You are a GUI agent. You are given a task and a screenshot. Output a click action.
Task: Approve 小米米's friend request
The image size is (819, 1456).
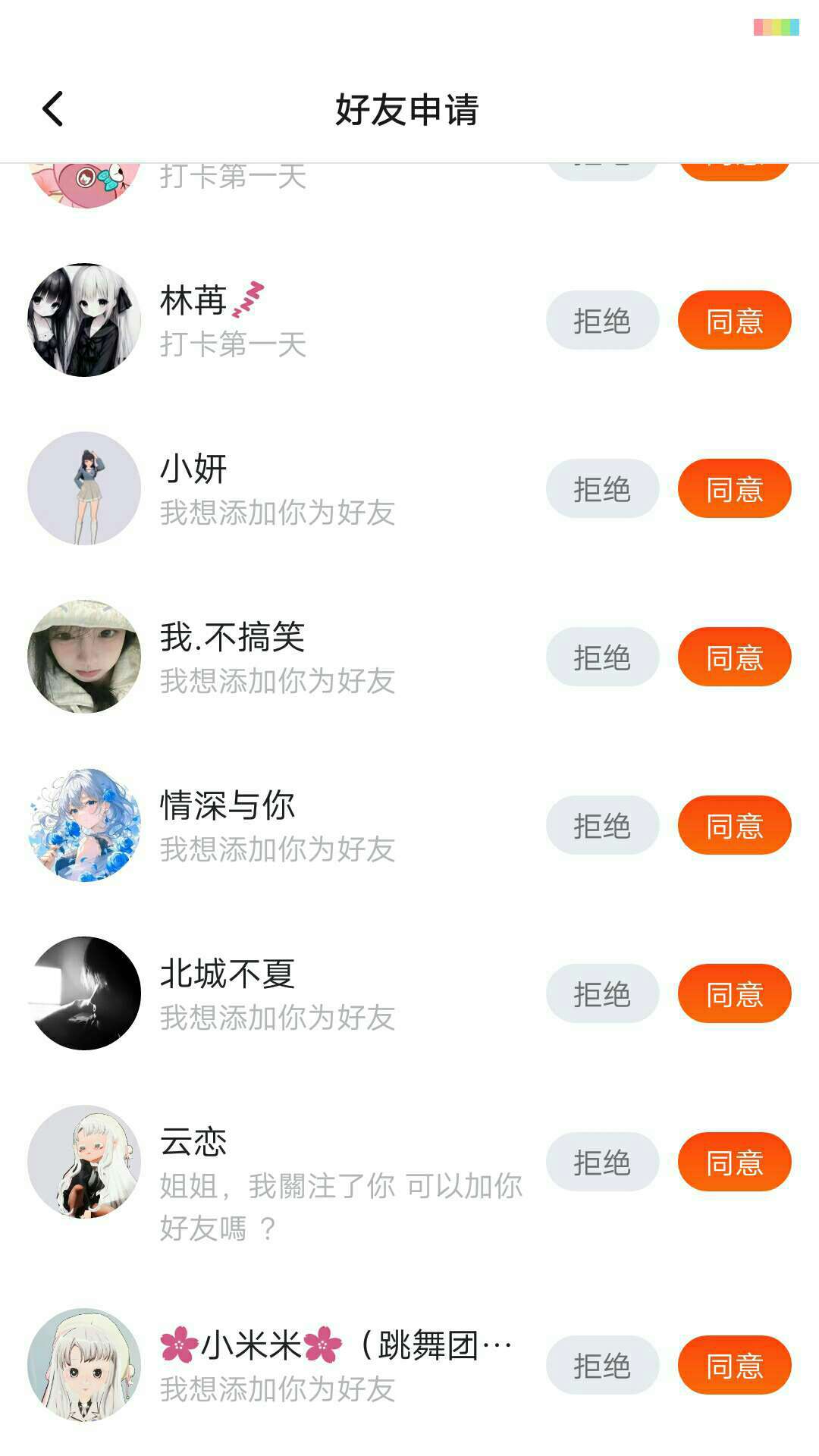coord(734,1366)
